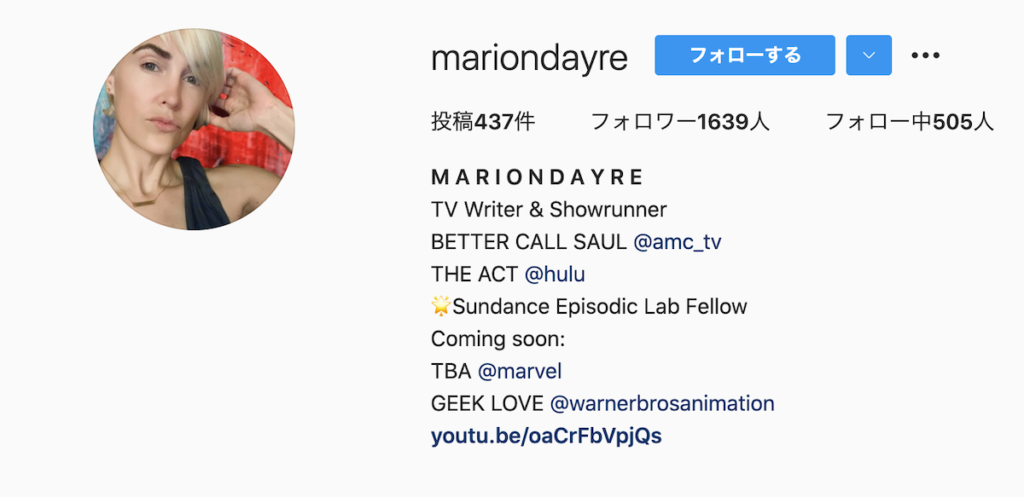This screenshot has width=1024, height=497.
Task: Expand the suggested accounts dropdown arrow
Action: tap(868, 55)
